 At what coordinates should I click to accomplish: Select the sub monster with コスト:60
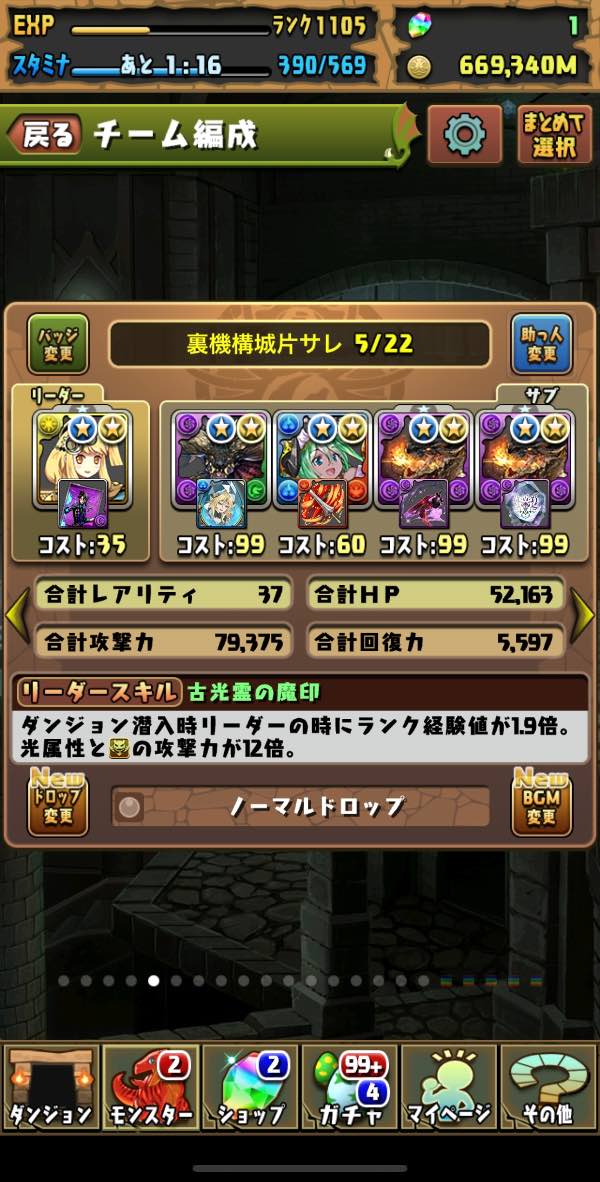pos(322,470)
